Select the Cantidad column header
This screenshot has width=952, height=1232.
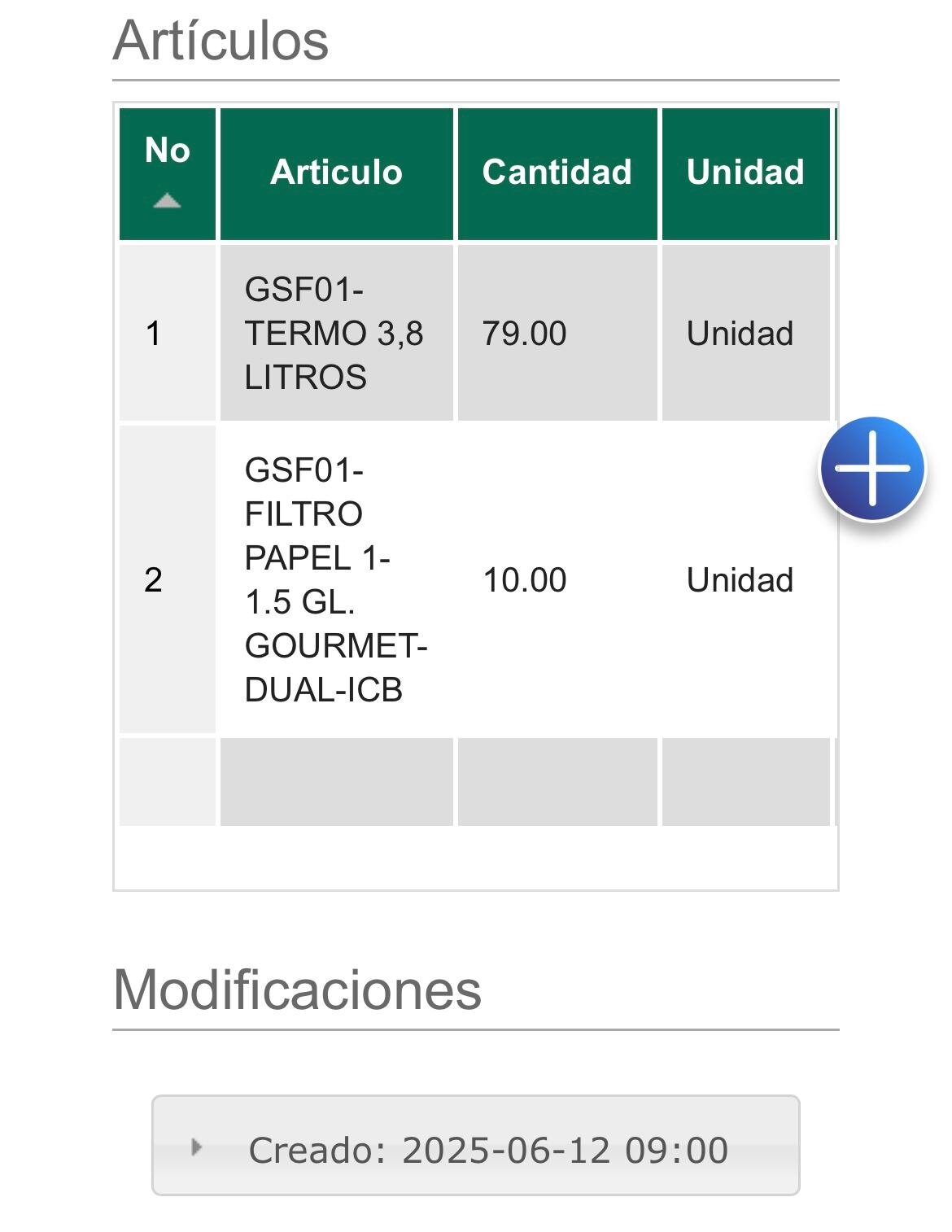tap(557, 171)
